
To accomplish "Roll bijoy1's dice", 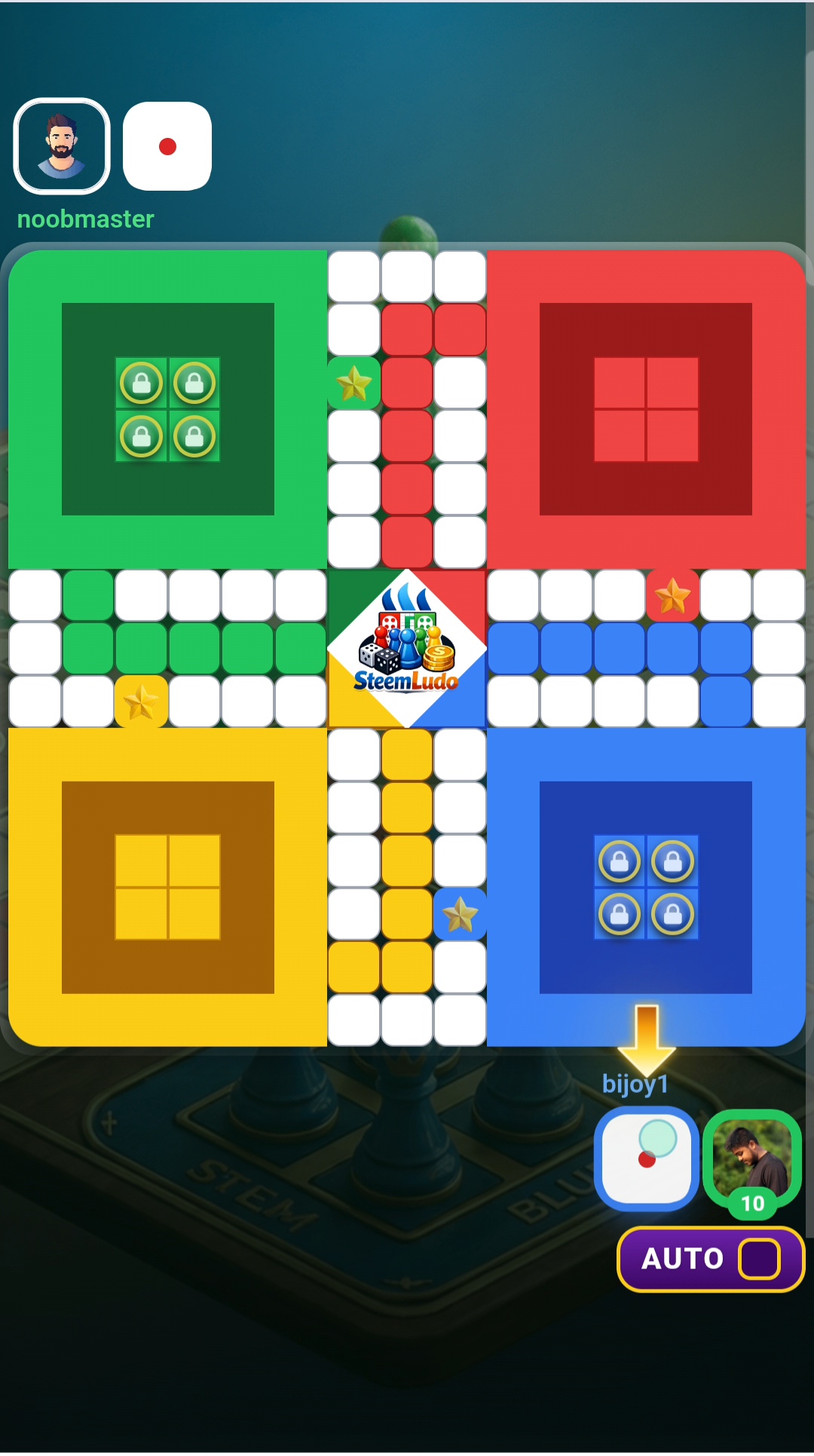I will click(x=647, y=1159).
